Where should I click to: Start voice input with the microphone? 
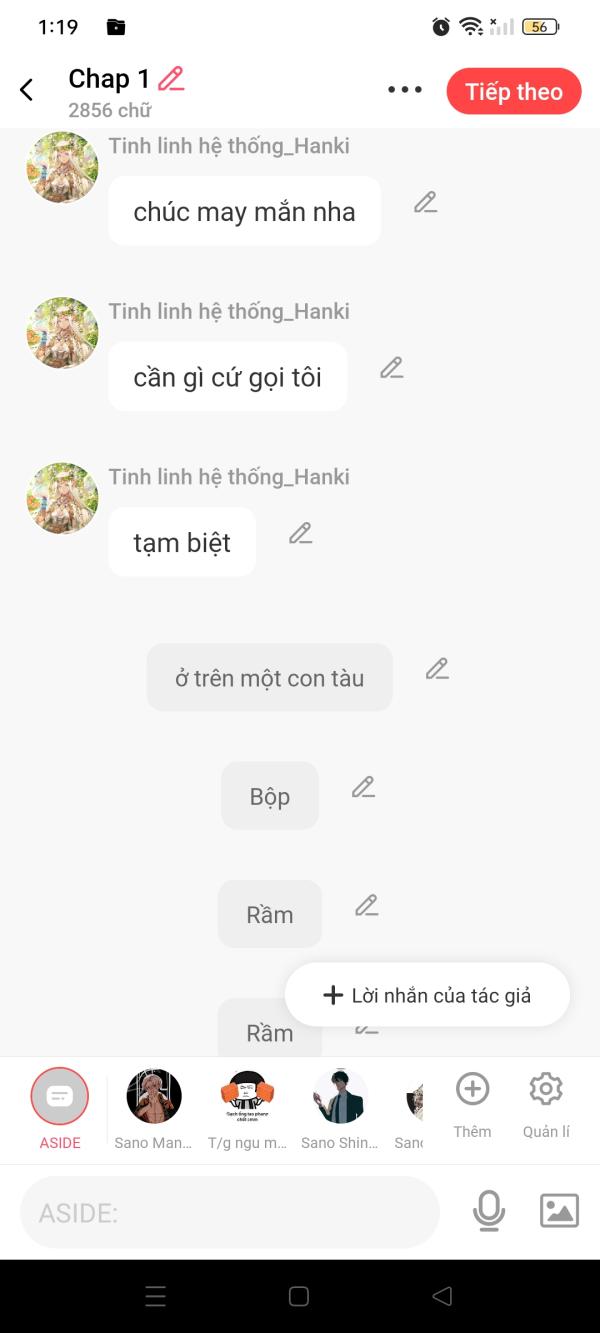click(x=488, y=1212)
